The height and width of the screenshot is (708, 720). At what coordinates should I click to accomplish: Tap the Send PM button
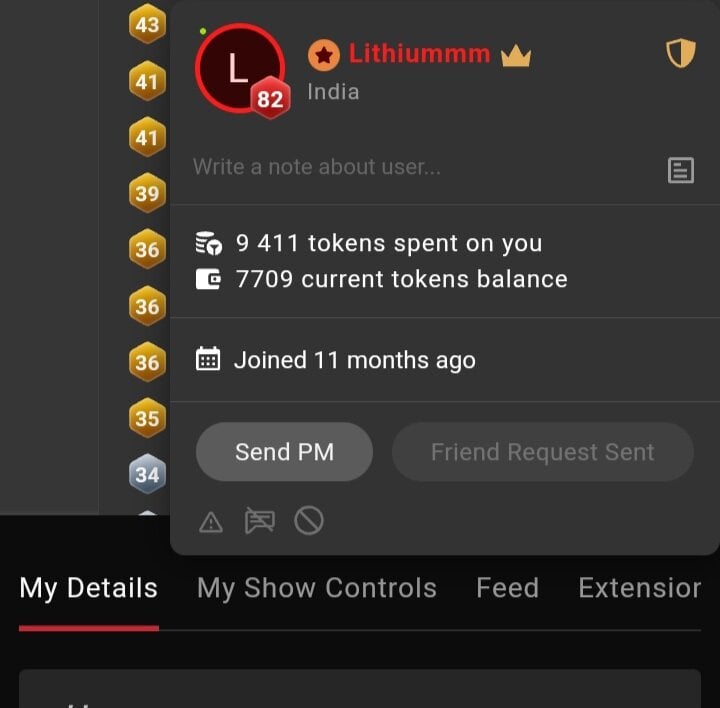[284, 452]
